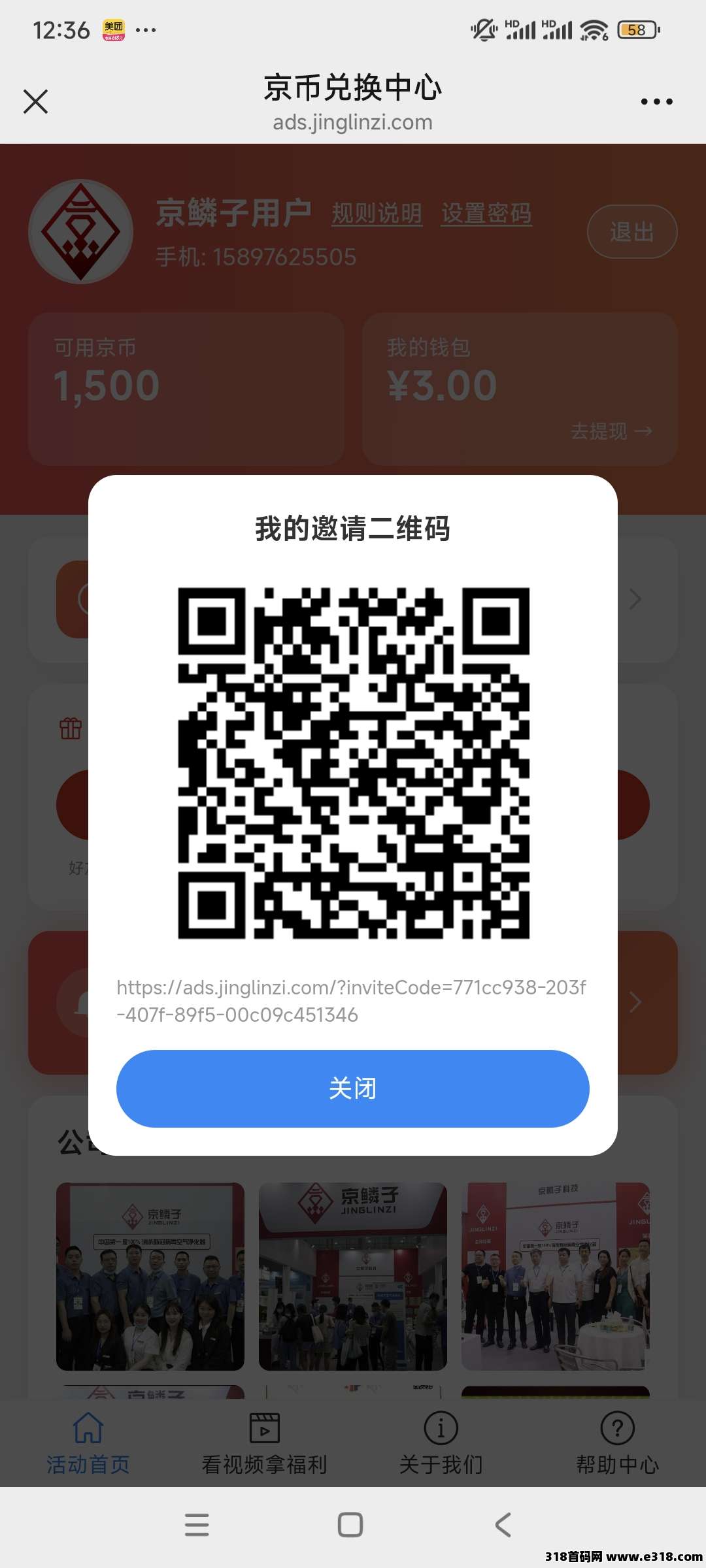Go to the system home screen
706x1568 pixels.
coord(350,1525)
